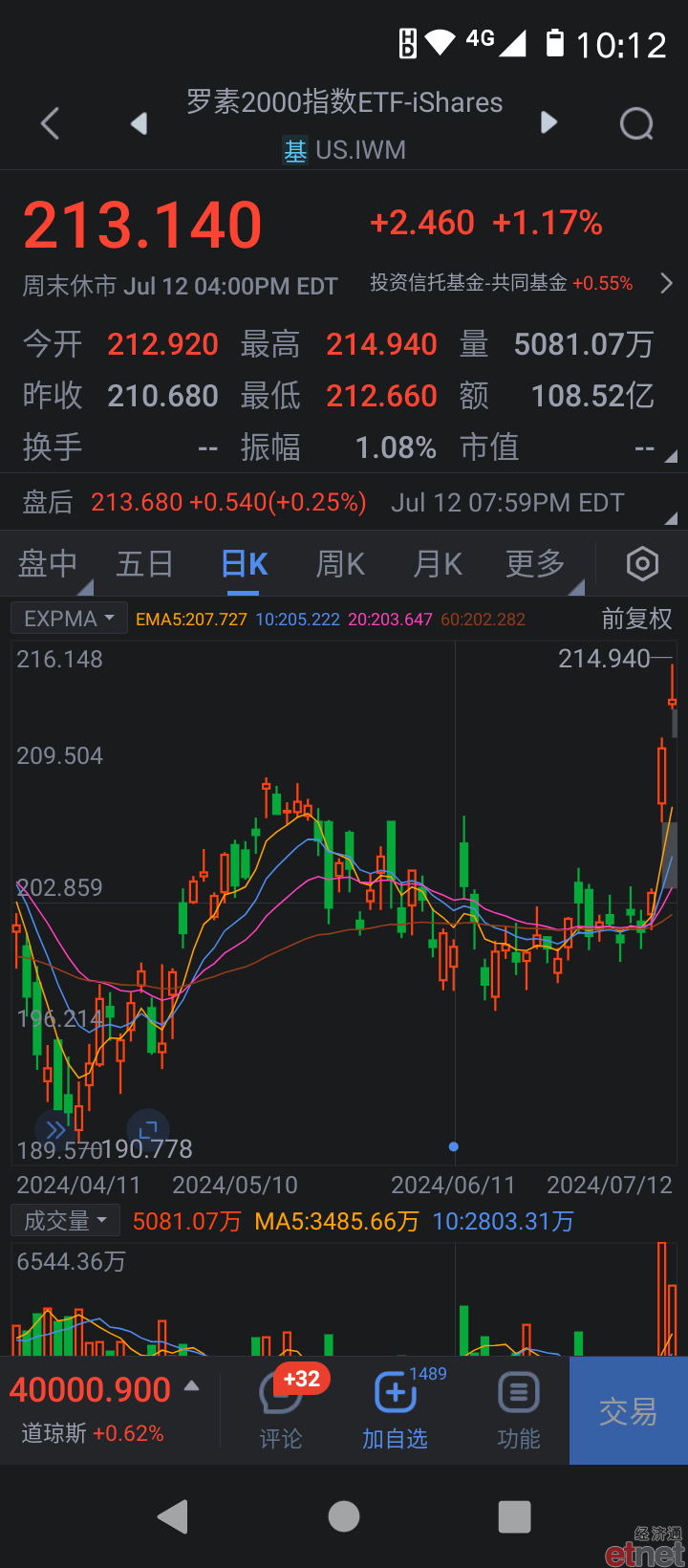Open the search icon
Screen dimensions: 688x1568
[x=636, y=123]
